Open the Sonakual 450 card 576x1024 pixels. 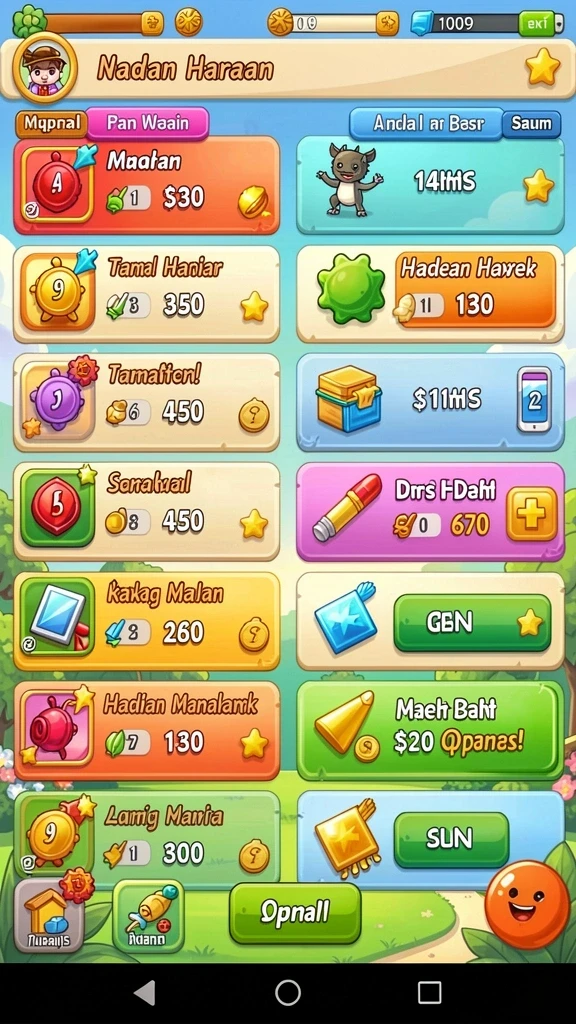[146, 511]
